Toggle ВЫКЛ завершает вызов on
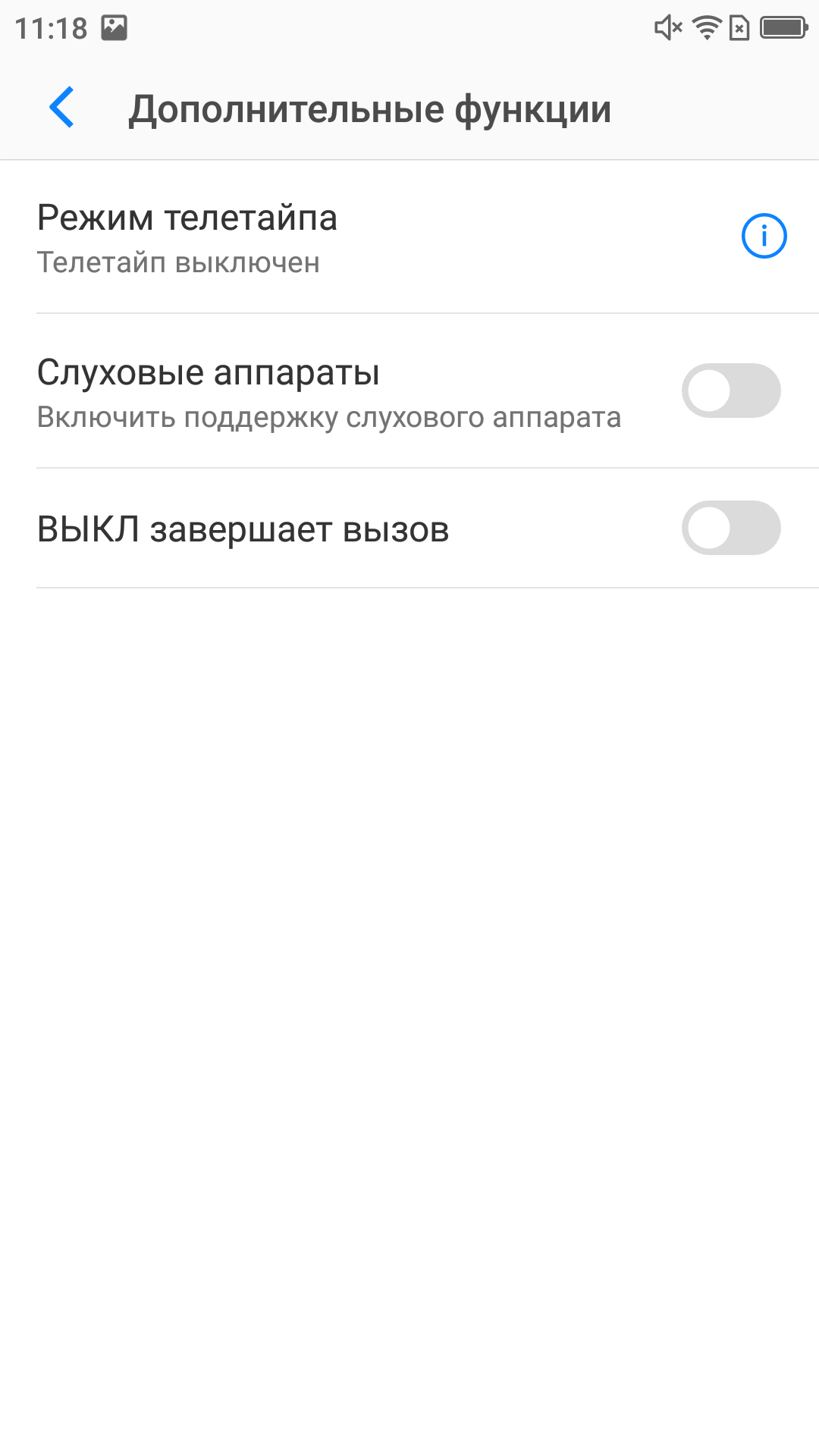 [731, 528]
